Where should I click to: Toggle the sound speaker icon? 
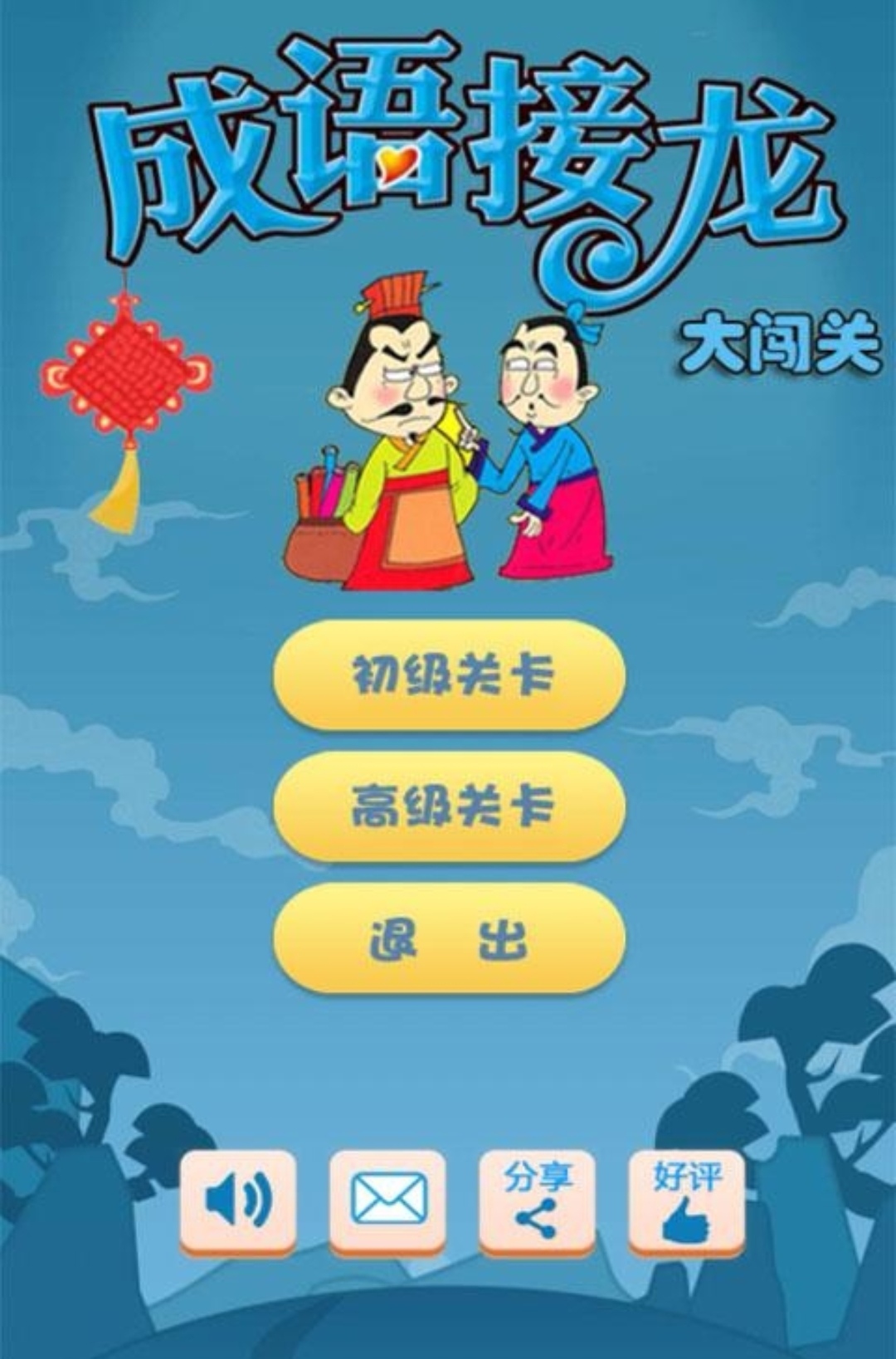[238, 1201]
